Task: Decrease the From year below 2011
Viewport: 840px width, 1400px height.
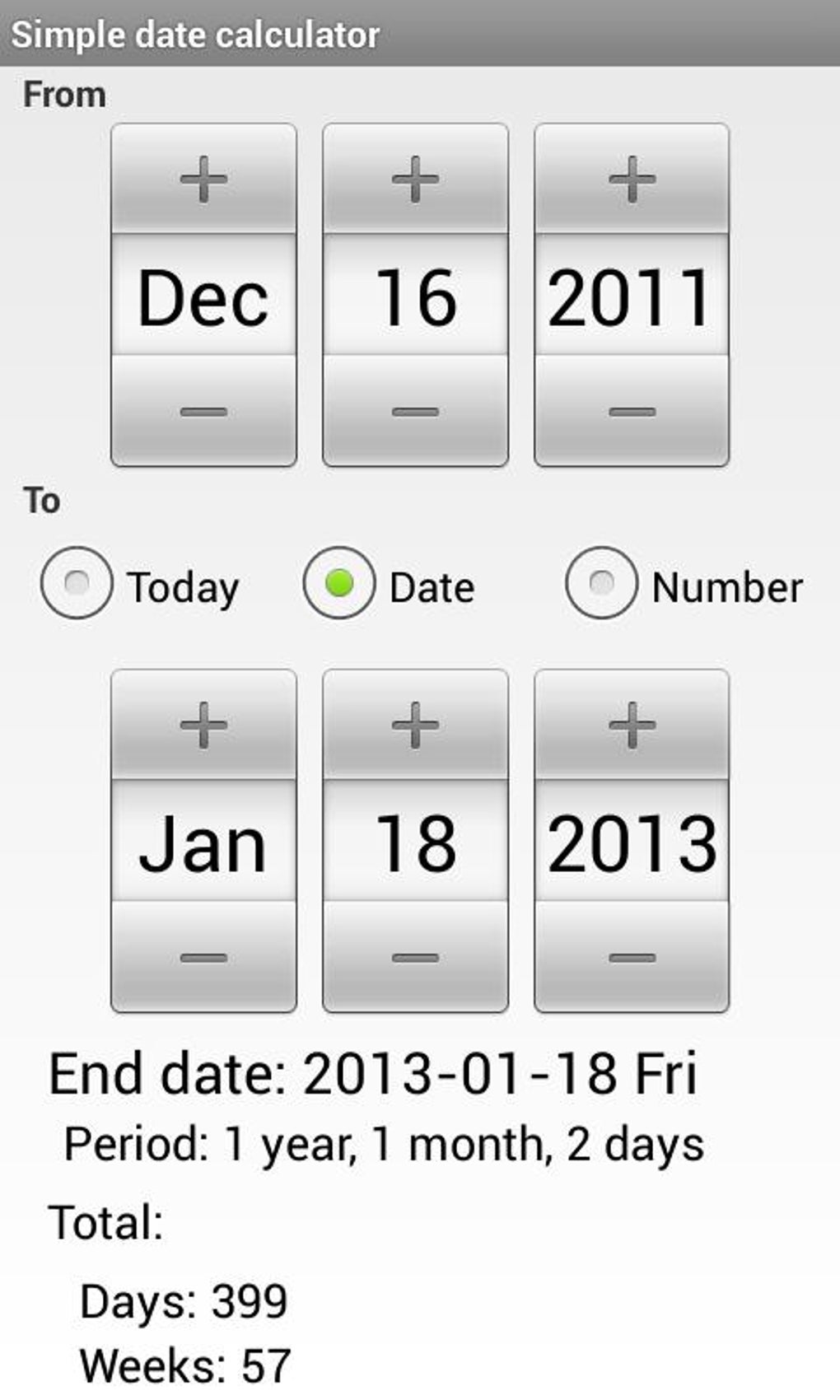Action: point(632,411)
